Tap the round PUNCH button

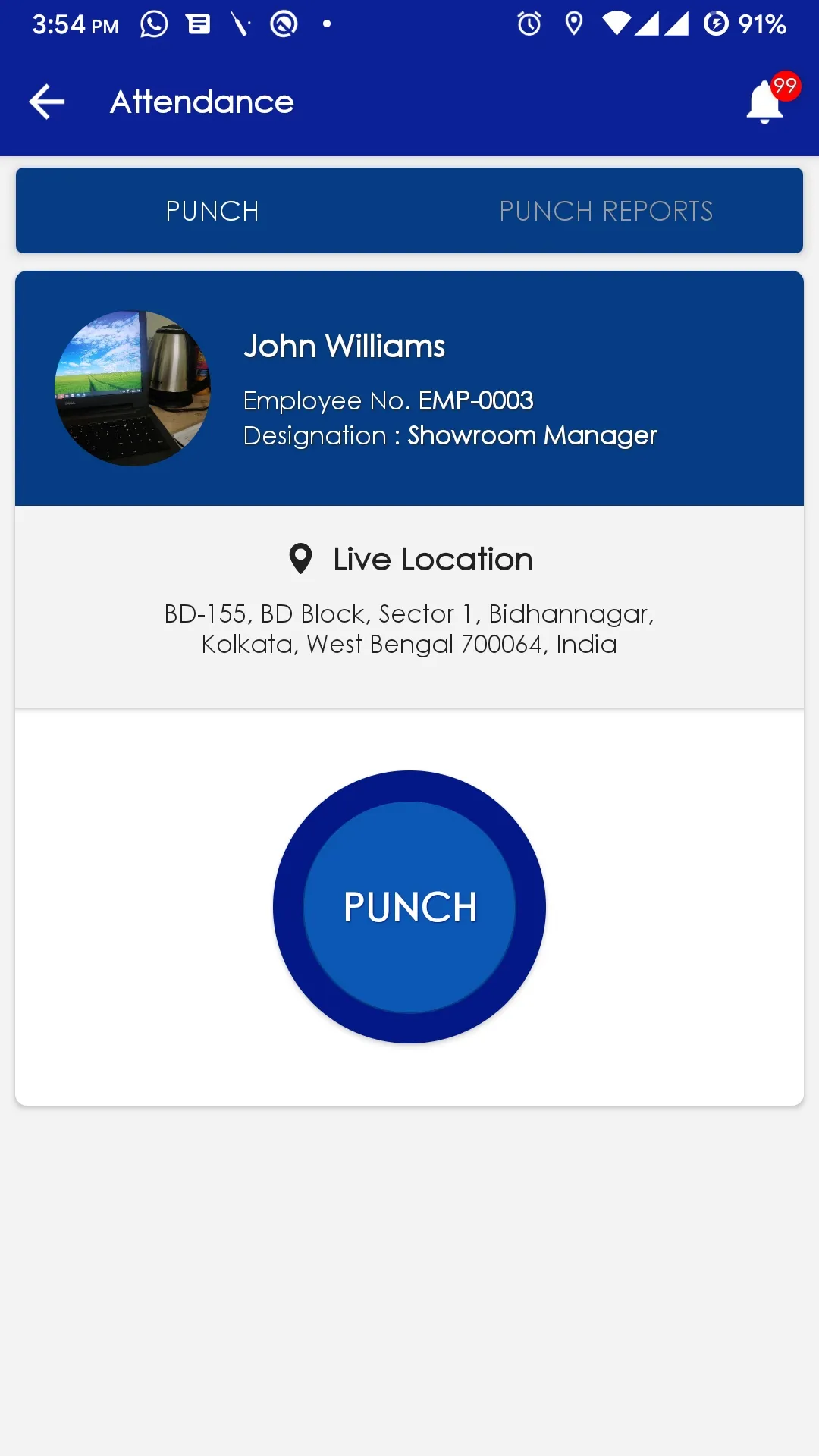pos(409,907)
